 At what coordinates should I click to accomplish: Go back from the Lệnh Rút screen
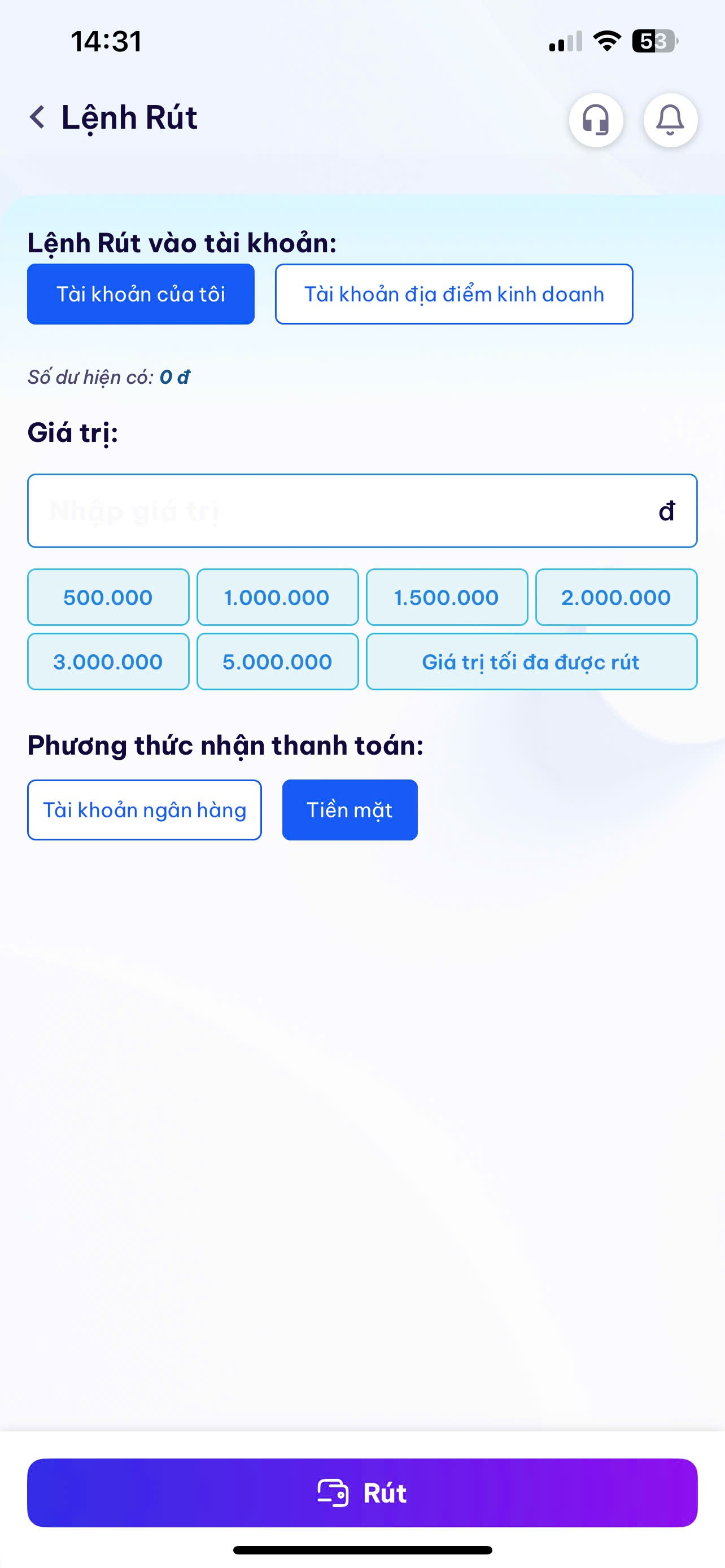pos(38,117)
